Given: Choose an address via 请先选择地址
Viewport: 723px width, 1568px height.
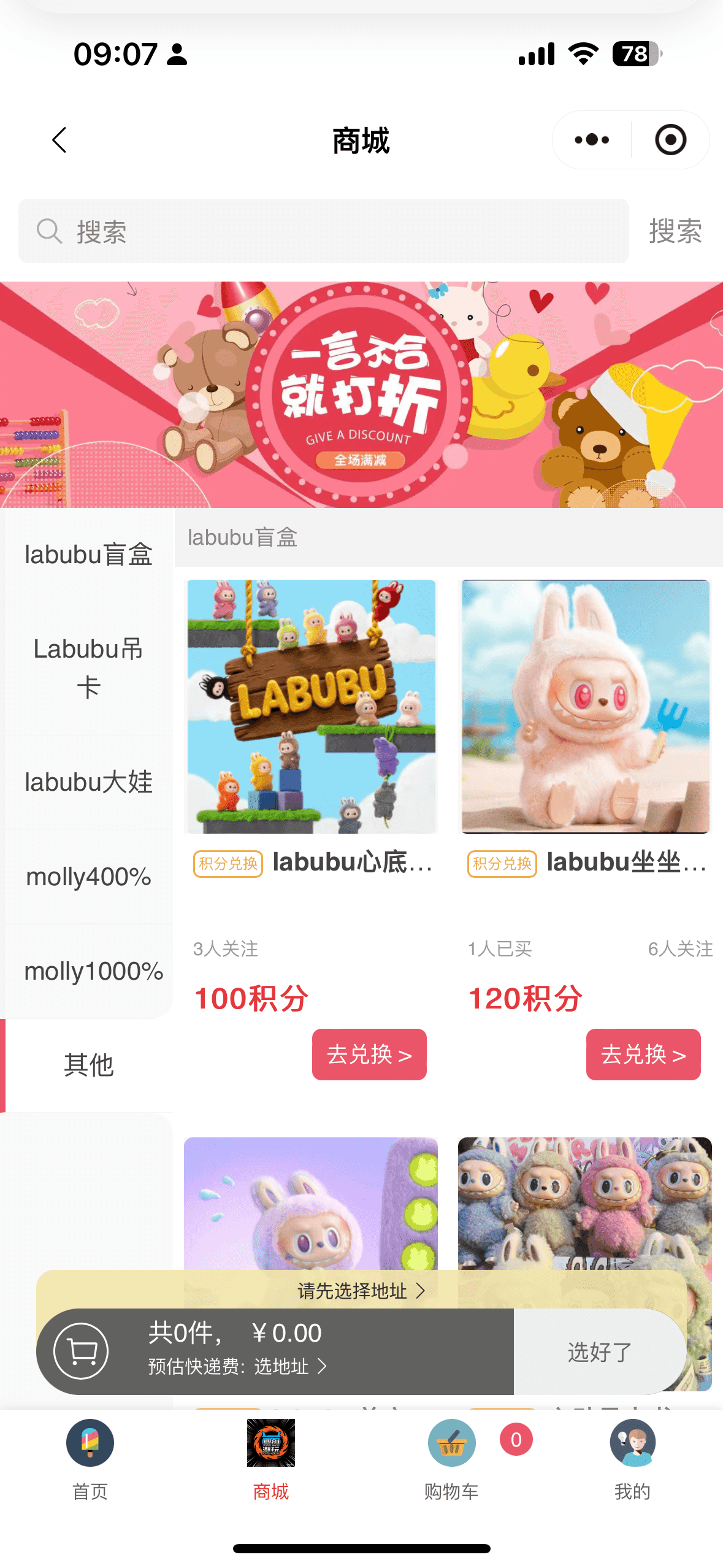Looking at the screenshot, I should (361, 1291).
